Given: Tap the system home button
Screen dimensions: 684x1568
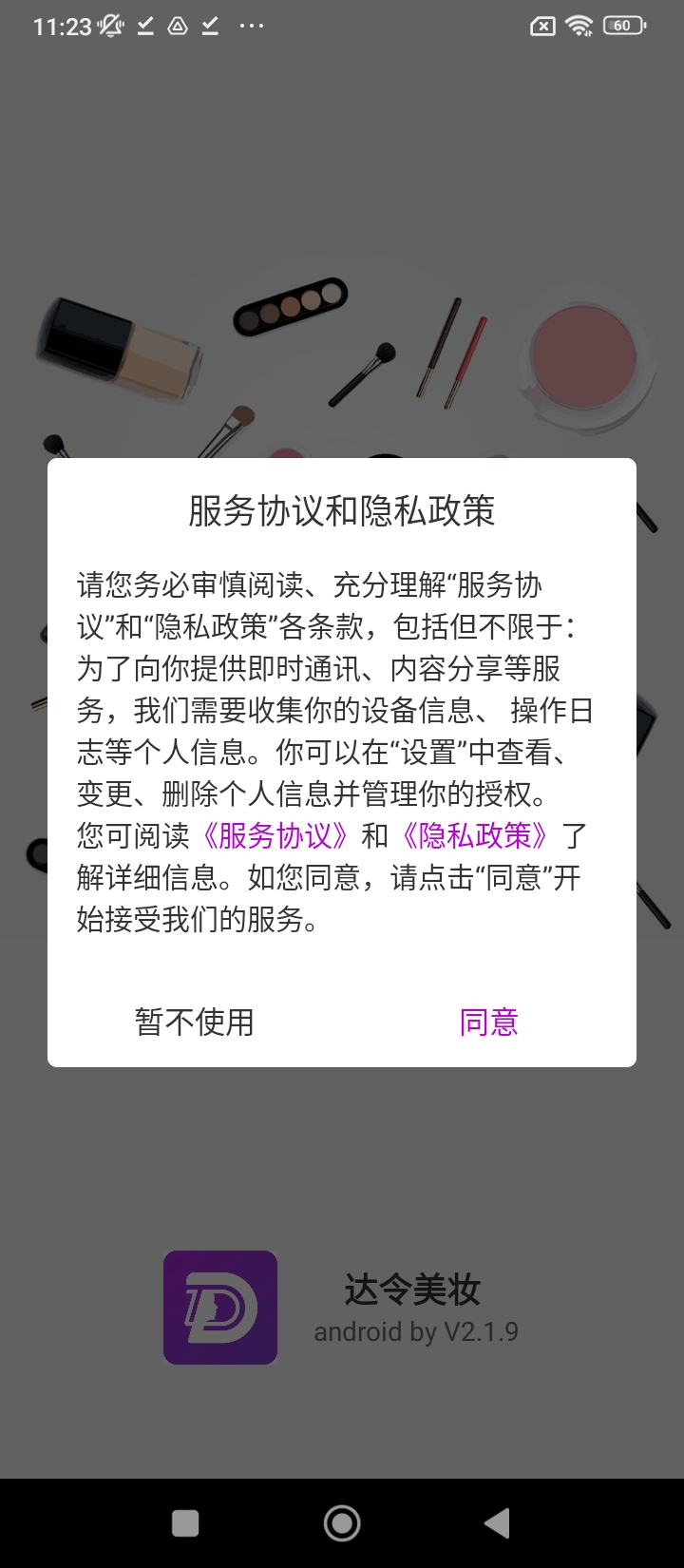Looking at the screenshot, I should pyautogui.click(x=342, y=1523).
